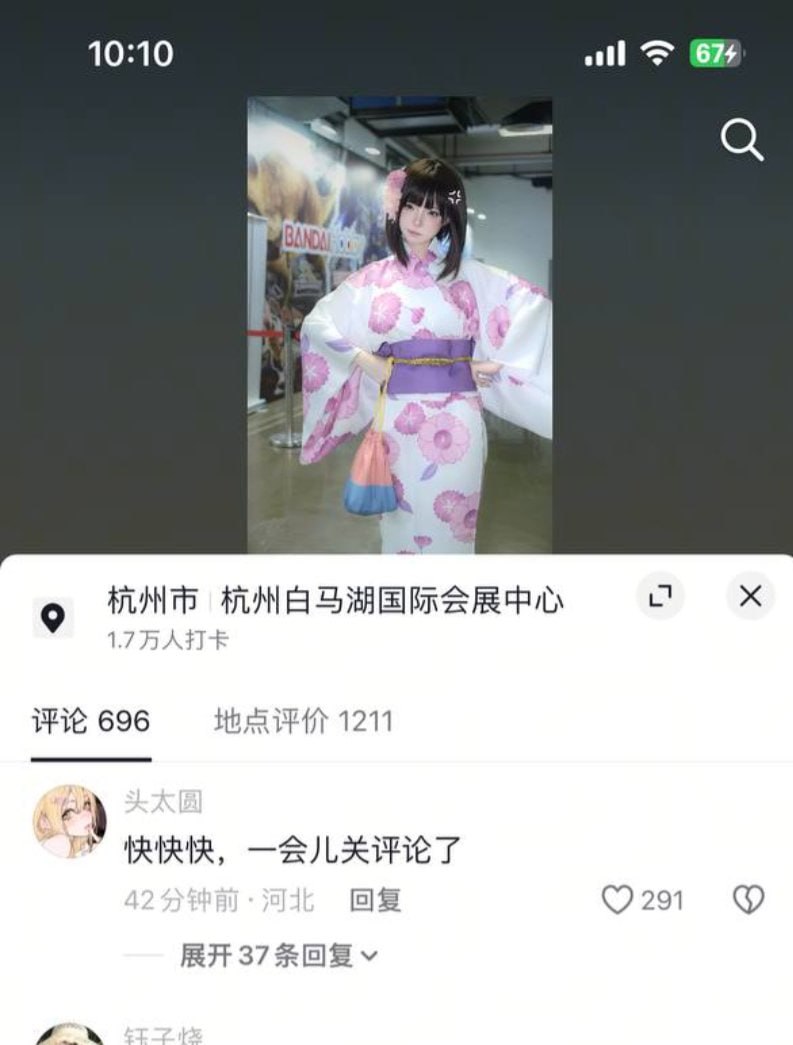
Task: Select the 评论 696 tab
Action: 91,721
